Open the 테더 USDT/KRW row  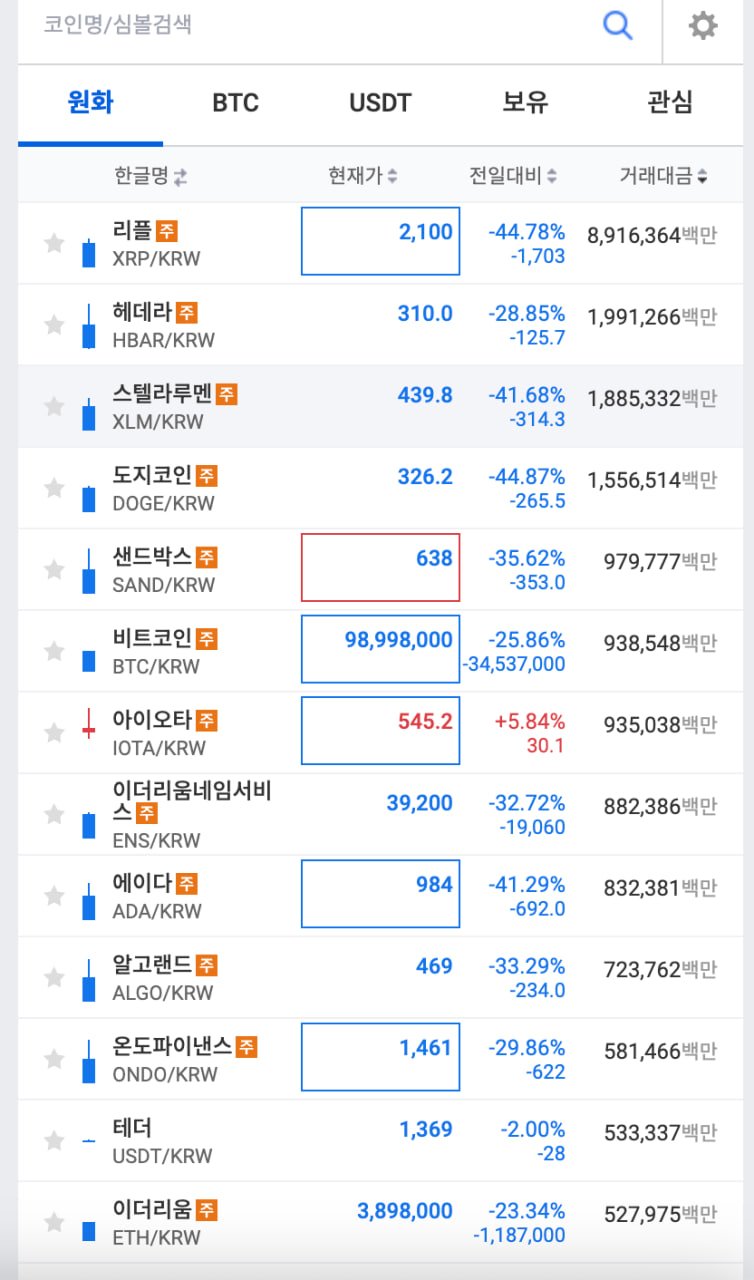380,1141
